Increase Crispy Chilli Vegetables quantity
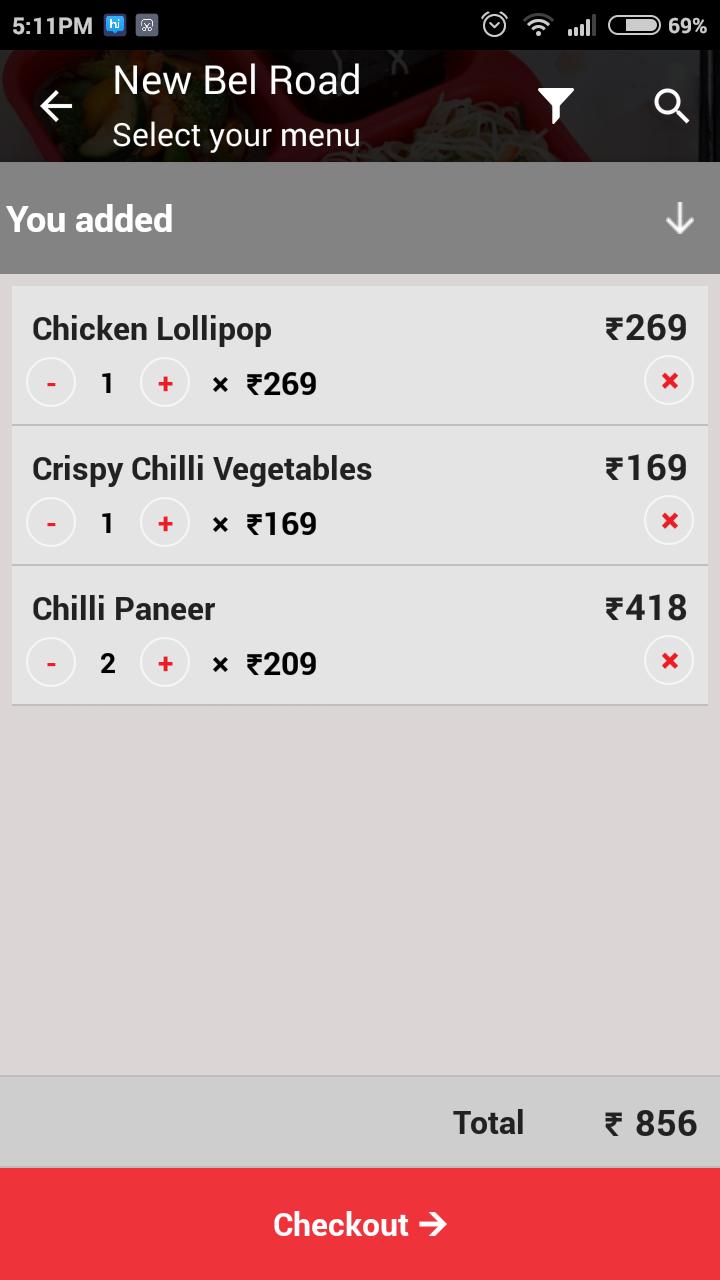The height and width of the screenshot is (1280, 720). (x=164, y=522)
